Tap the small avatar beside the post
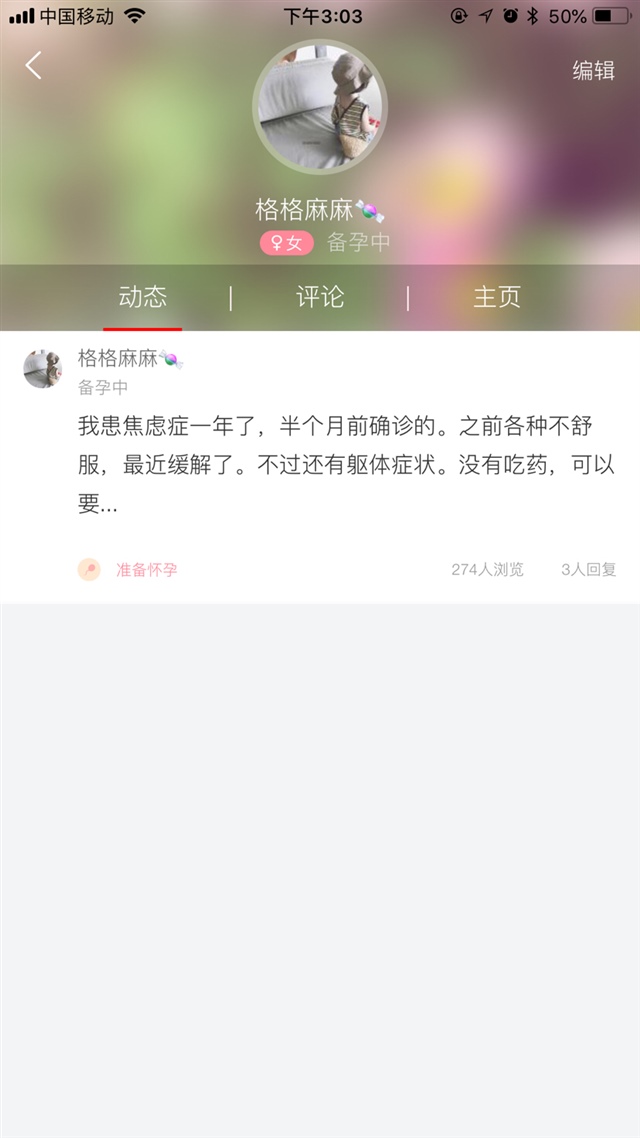This screenshot has height=1138, width=640. pyautogui.click(x=43, y=369)
